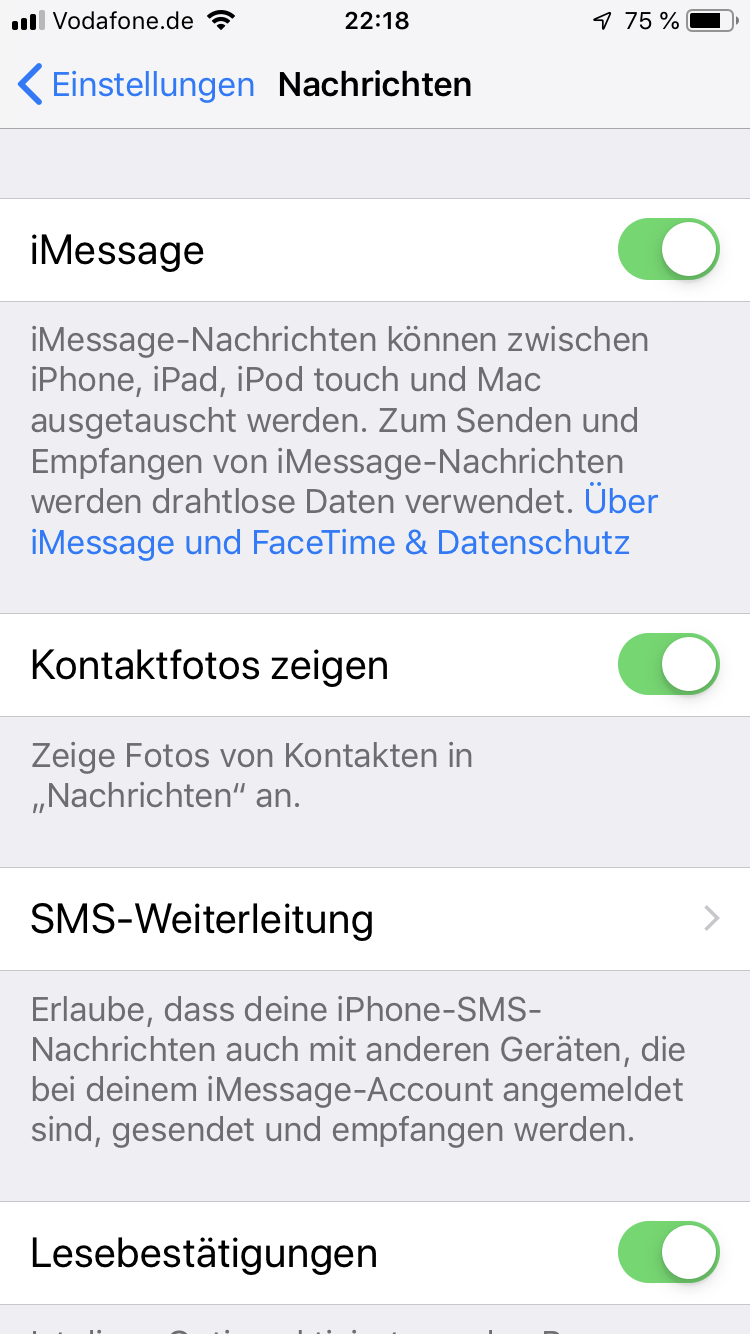This screenshot has width=750, height=1334.
Task: Disable Kontaktfotos zeigen
Action: 668,665
